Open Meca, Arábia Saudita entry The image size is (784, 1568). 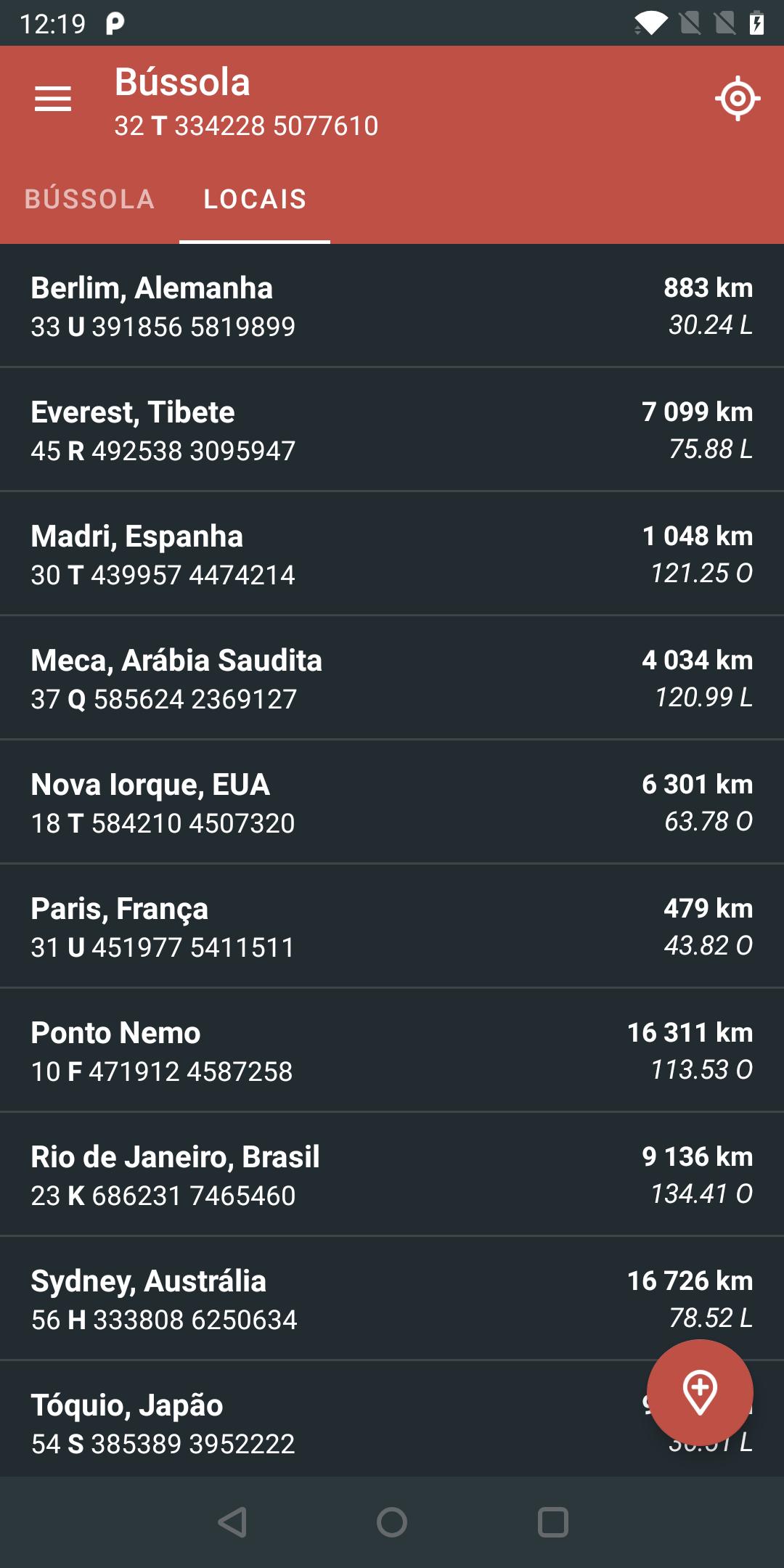coord(392,678)
